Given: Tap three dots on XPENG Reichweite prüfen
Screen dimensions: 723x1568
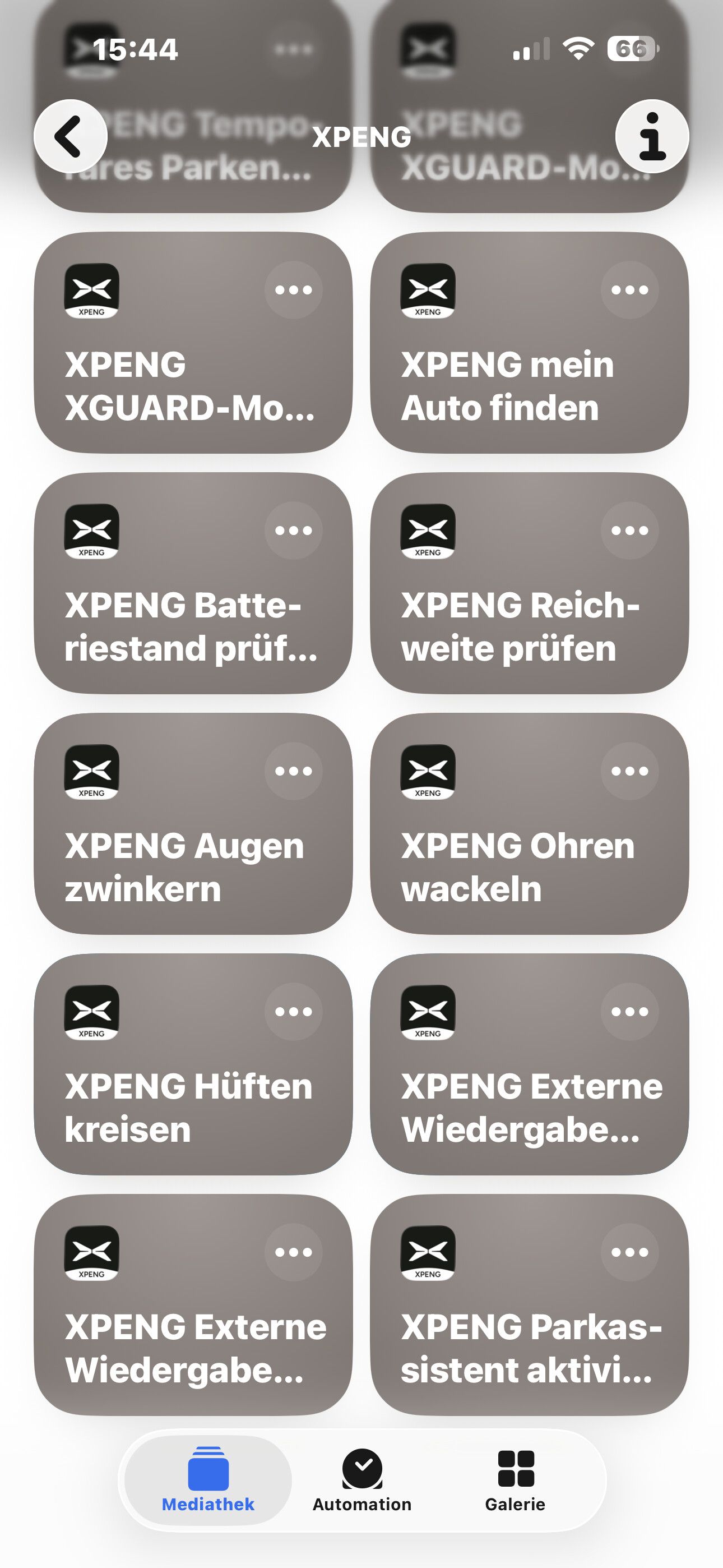Looking at the screenshot, I should point(629,530).
